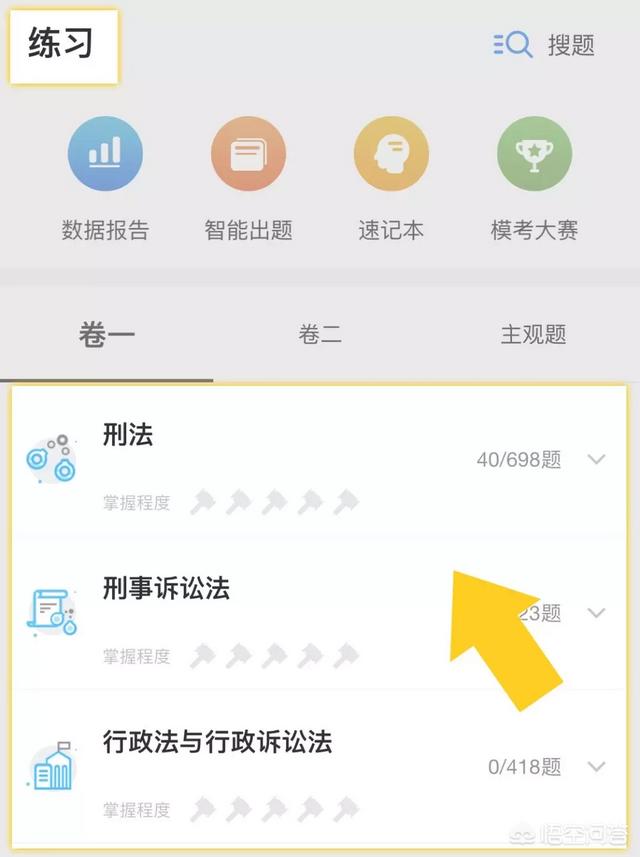Switch to the 卷二 tab
The width and height of the screenshot is (640, 857).
[320, 335]
